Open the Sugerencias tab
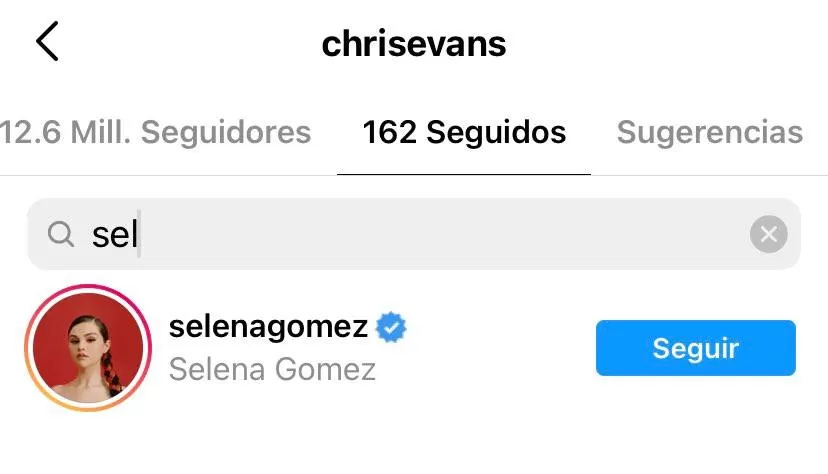This screenshot has width=828, height=474. 709,132
